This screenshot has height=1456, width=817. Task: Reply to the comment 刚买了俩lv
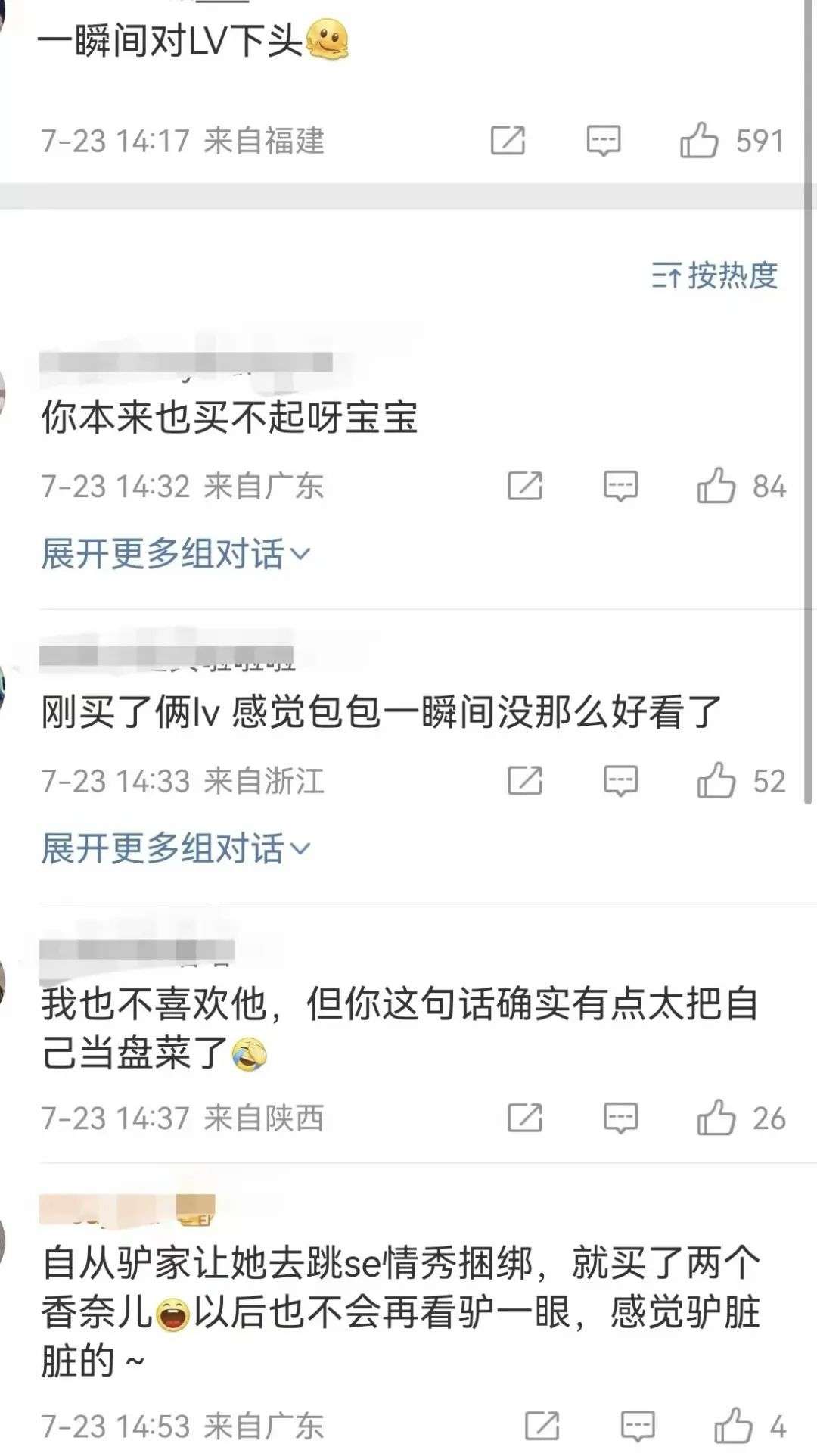point(620,781)
